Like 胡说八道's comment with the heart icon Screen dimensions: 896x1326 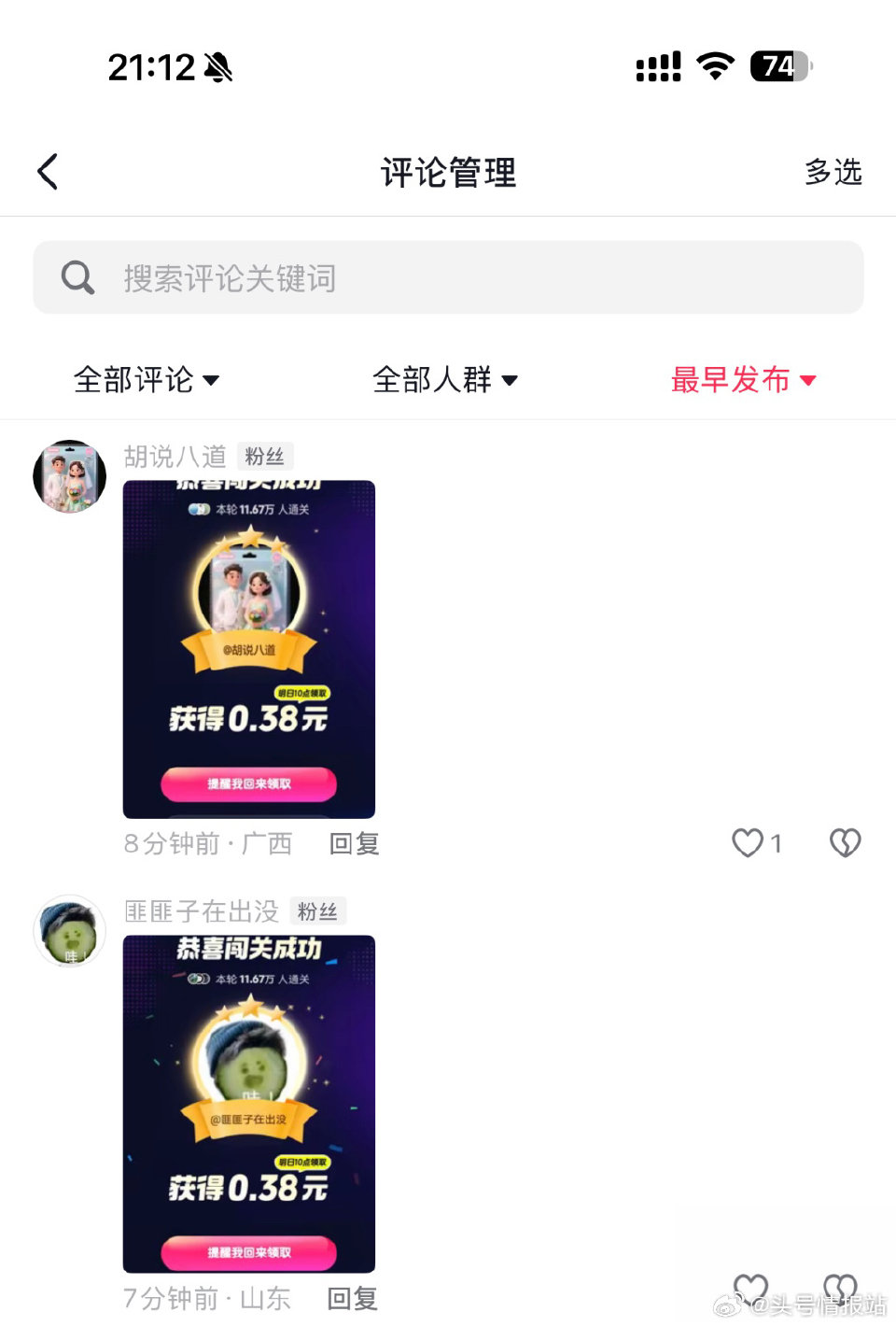pyautogui.click(x=747, y=842)
